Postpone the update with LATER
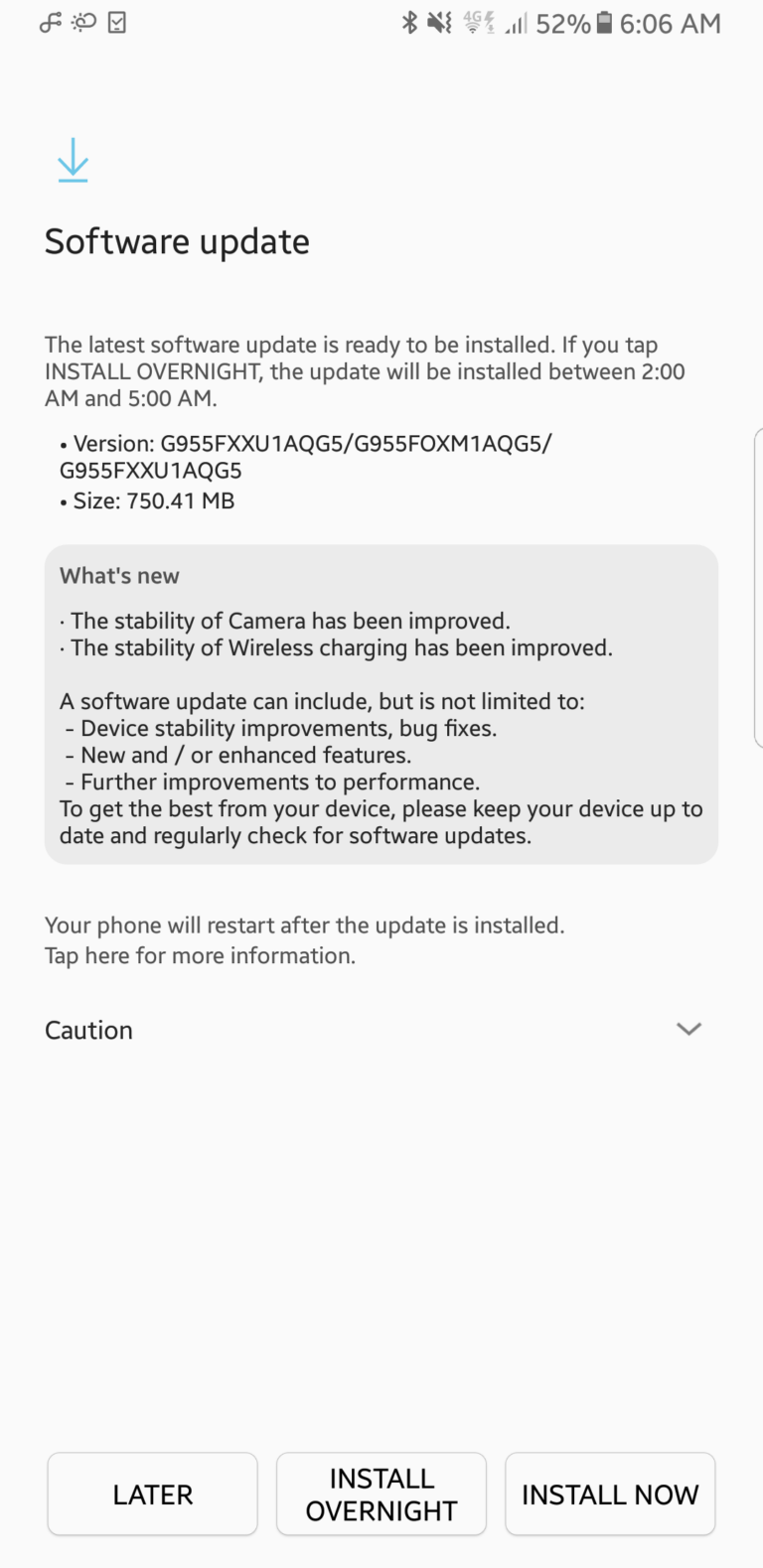 coord(152,1495)
